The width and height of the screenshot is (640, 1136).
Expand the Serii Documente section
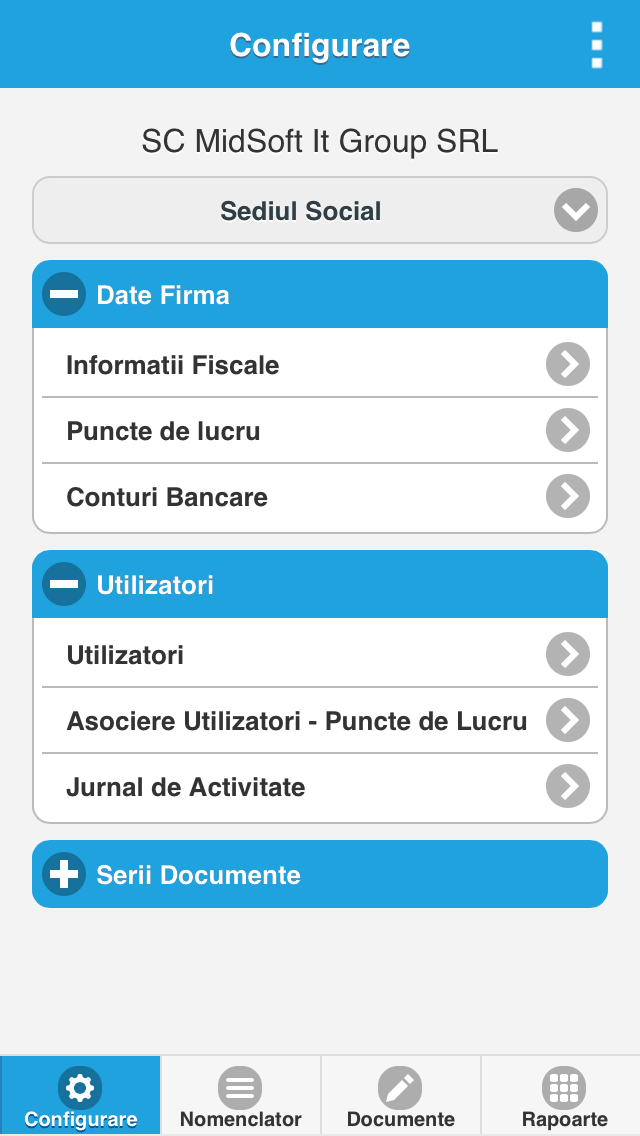320,874
